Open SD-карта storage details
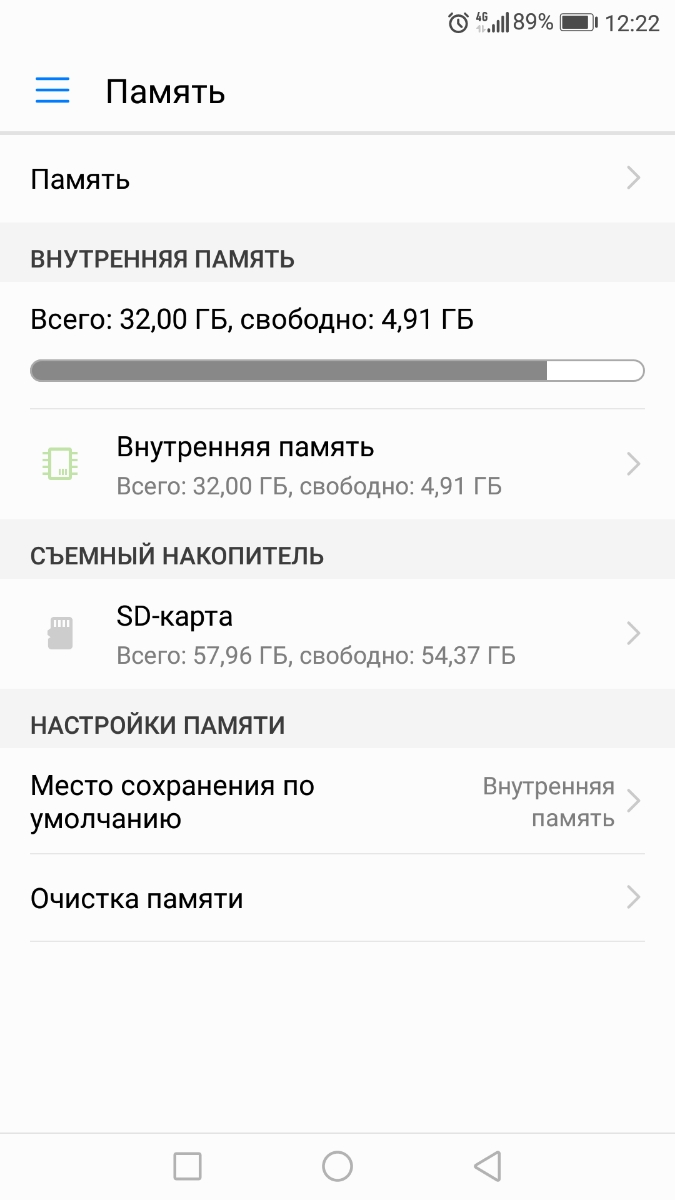The image size is (675, 1200). [337, 634]
